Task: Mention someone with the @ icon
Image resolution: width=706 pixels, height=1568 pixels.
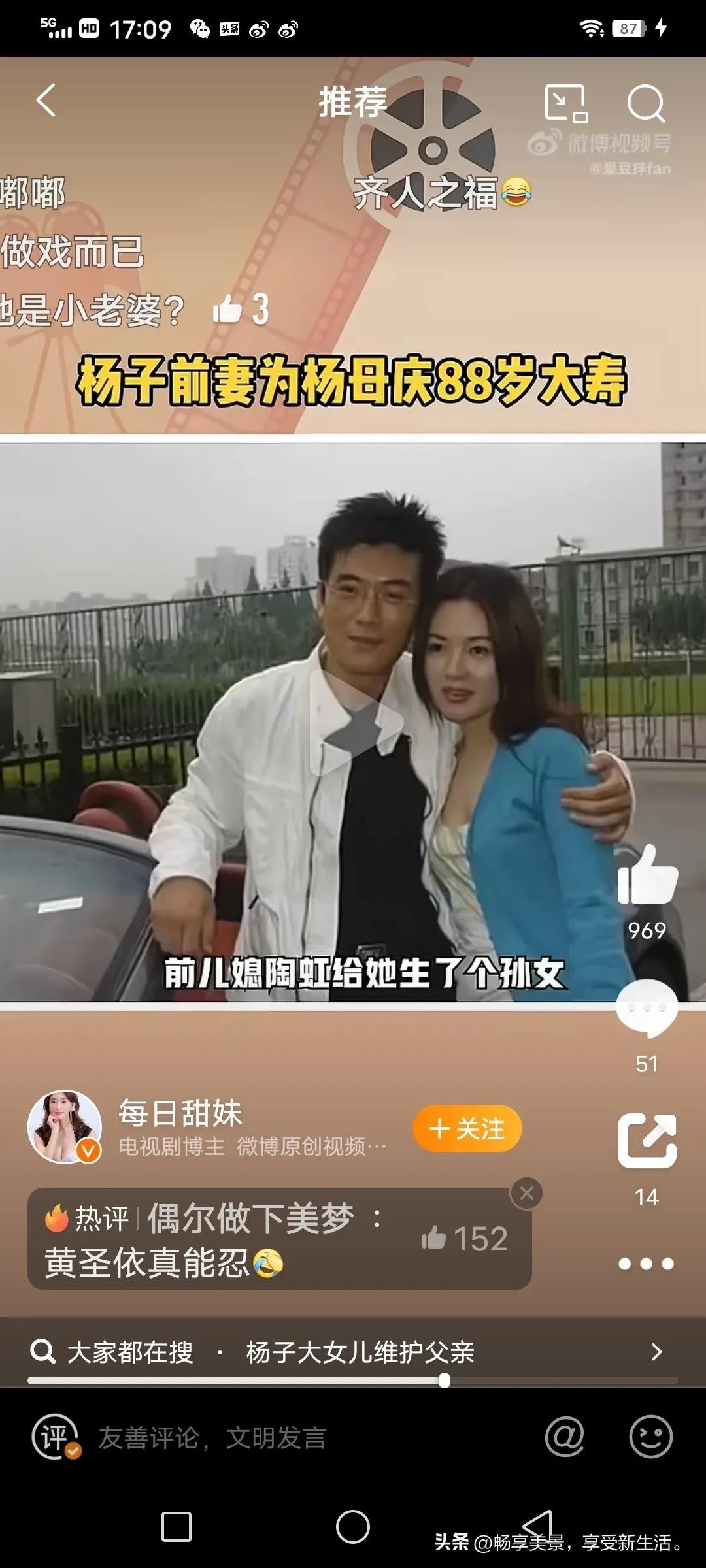Action: click(564, 1437)
